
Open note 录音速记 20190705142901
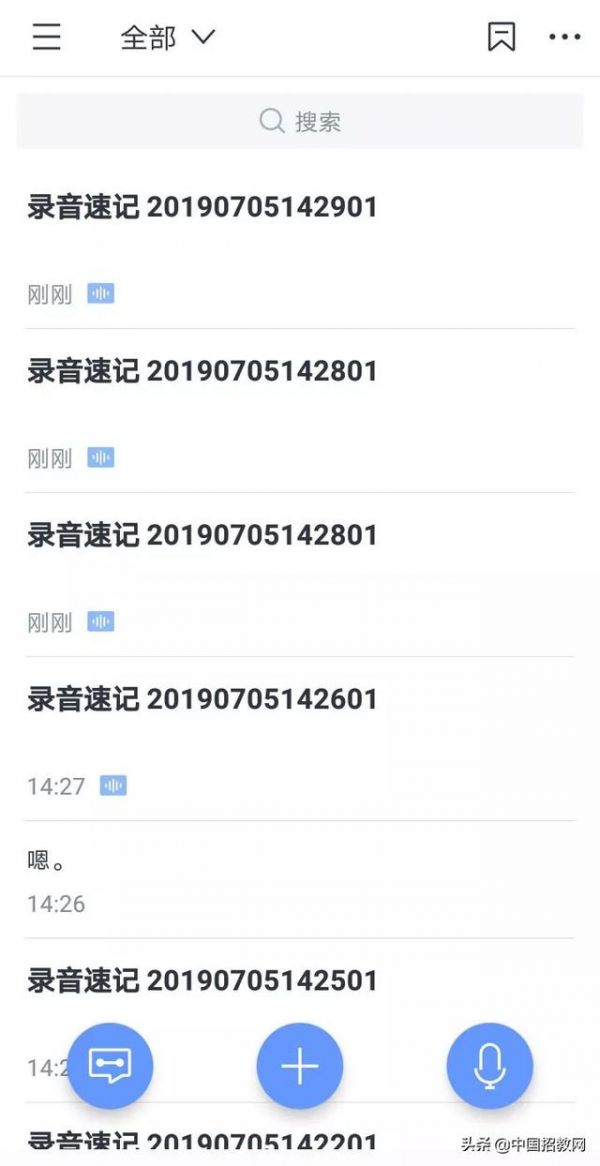coord(300,248)
